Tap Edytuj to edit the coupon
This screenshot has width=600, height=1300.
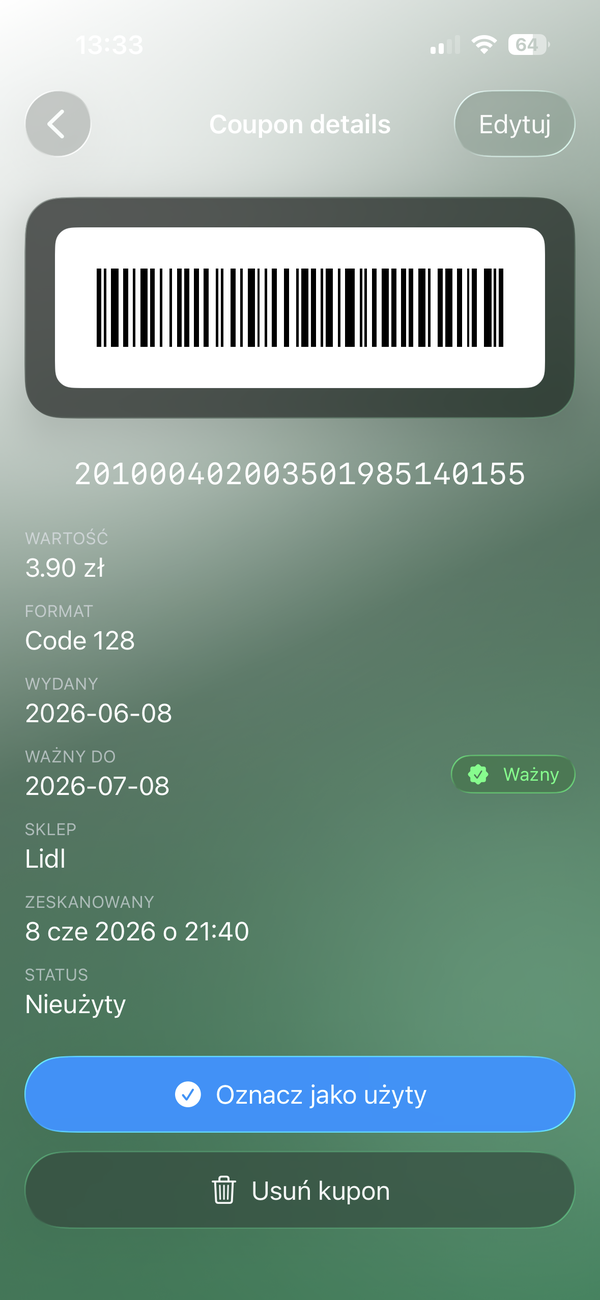point(515,124)
